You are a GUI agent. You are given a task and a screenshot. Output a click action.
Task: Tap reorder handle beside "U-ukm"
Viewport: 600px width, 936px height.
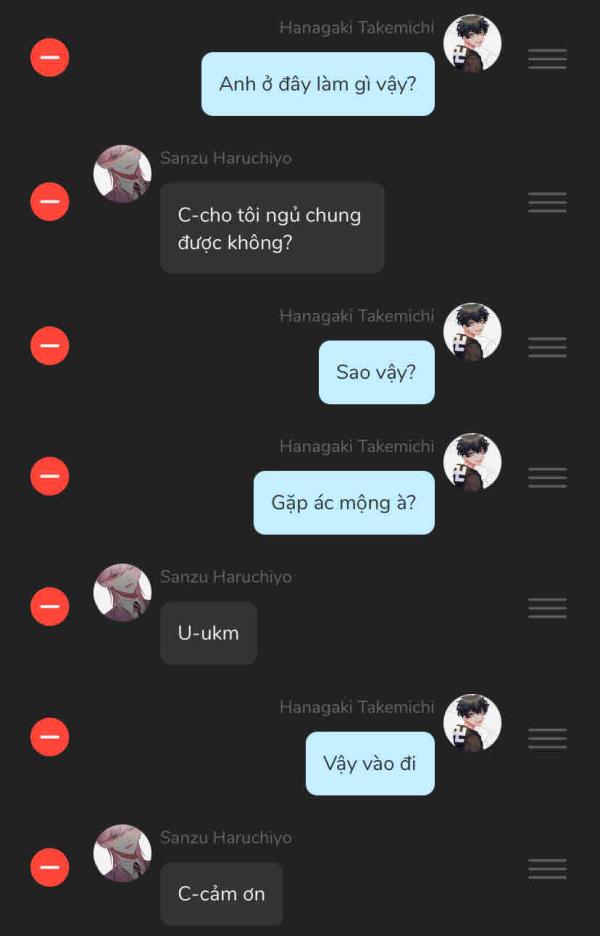547,608
